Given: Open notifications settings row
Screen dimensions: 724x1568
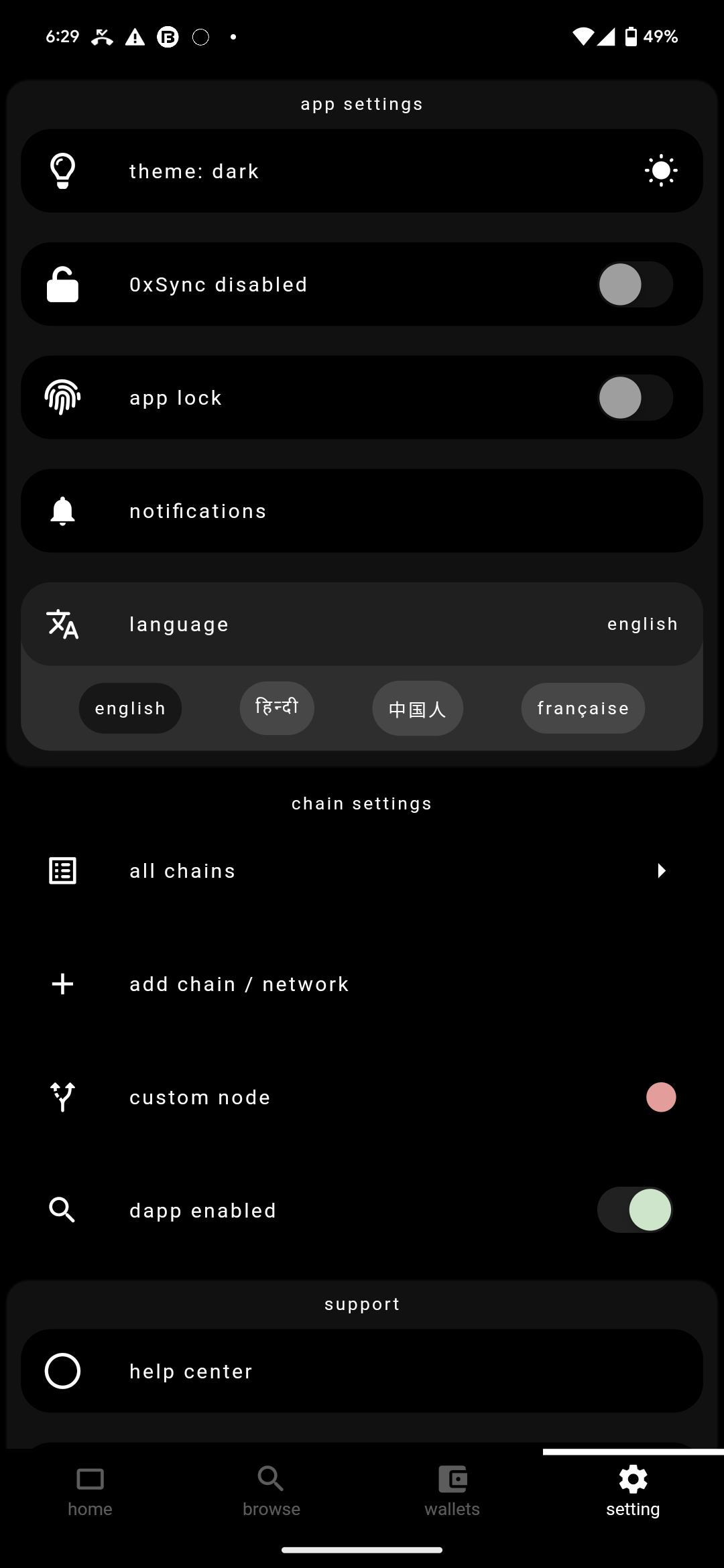Looking at the screenshot, I should (x=362, y=511).
